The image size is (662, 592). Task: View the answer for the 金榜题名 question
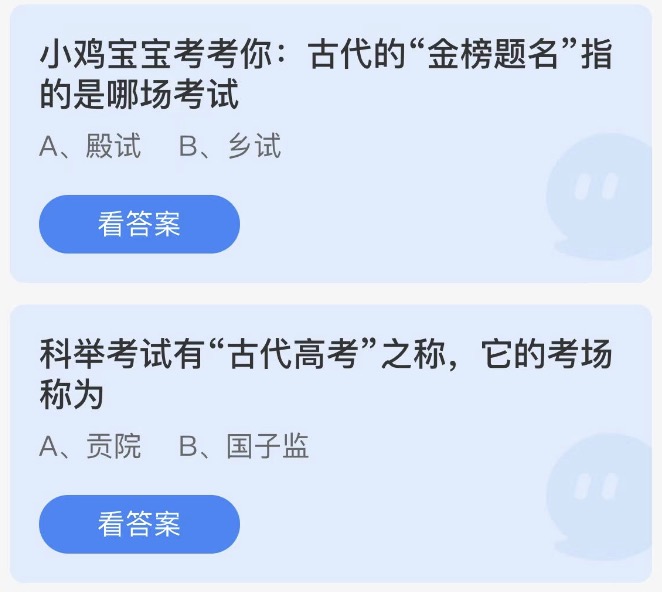[x=139, y=224]
